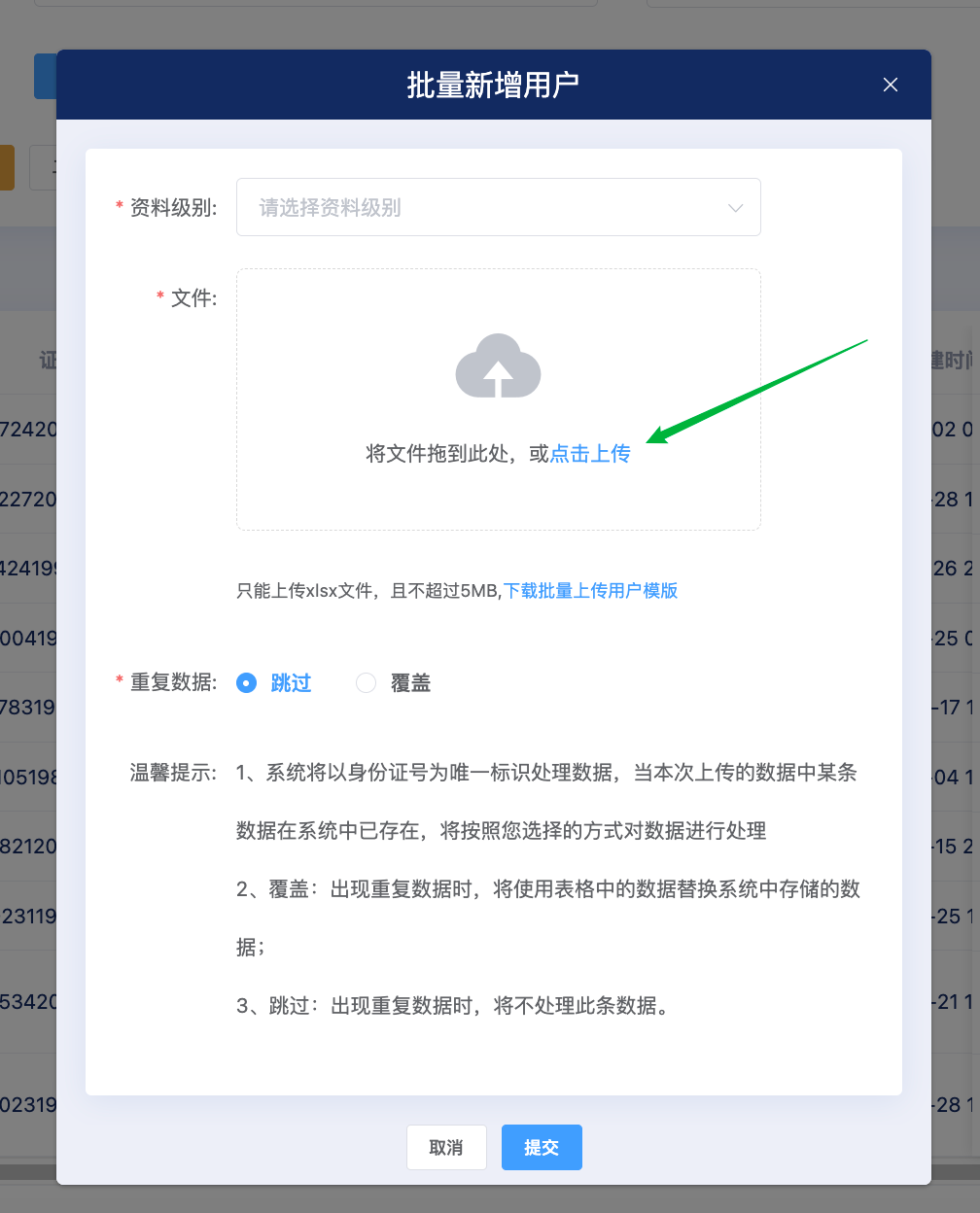Download the 批量上传用户模版 template
This screenshot has height=1213, width=980.
pyautogui.click(x=590, y=591)
